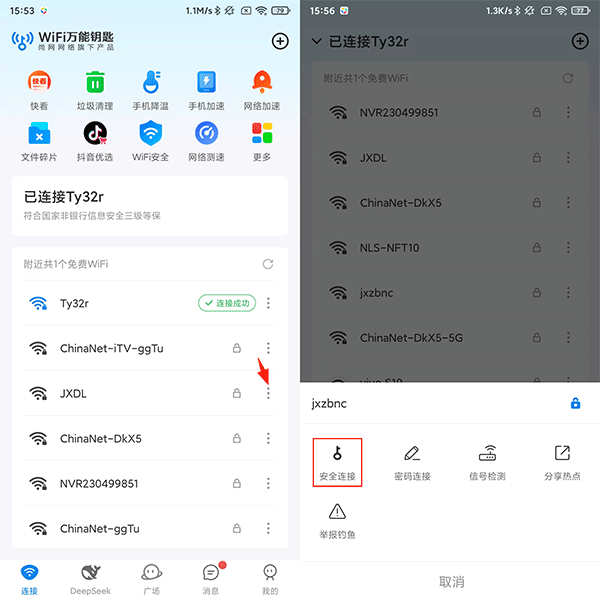Report phishing with 举报钓鱼
The image size is (600, 600).
[337, 520]
